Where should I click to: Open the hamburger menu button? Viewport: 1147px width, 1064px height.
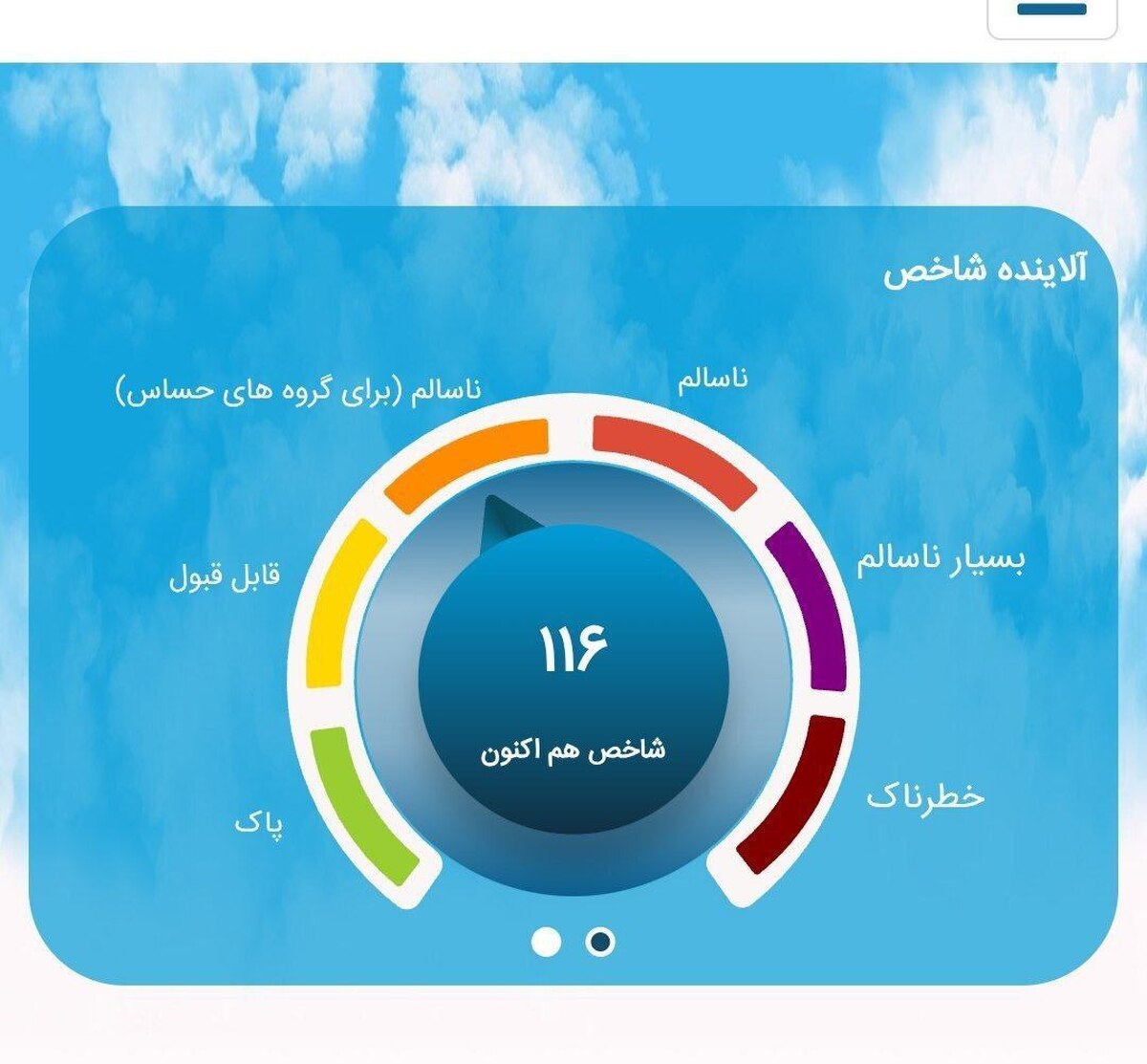coord(1051,13)
